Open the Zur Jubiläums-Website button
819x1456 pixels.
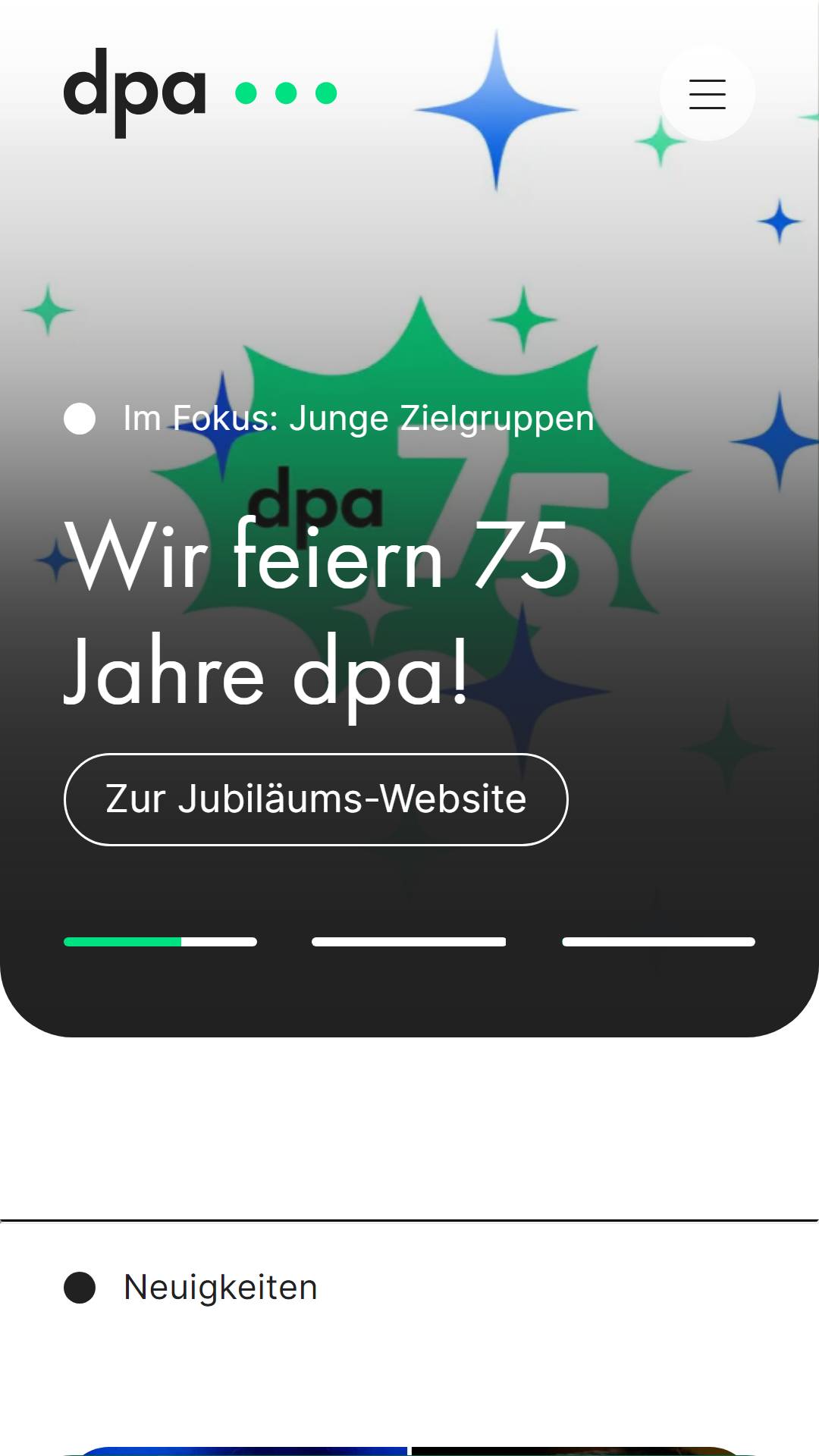(x=315, y=799)
